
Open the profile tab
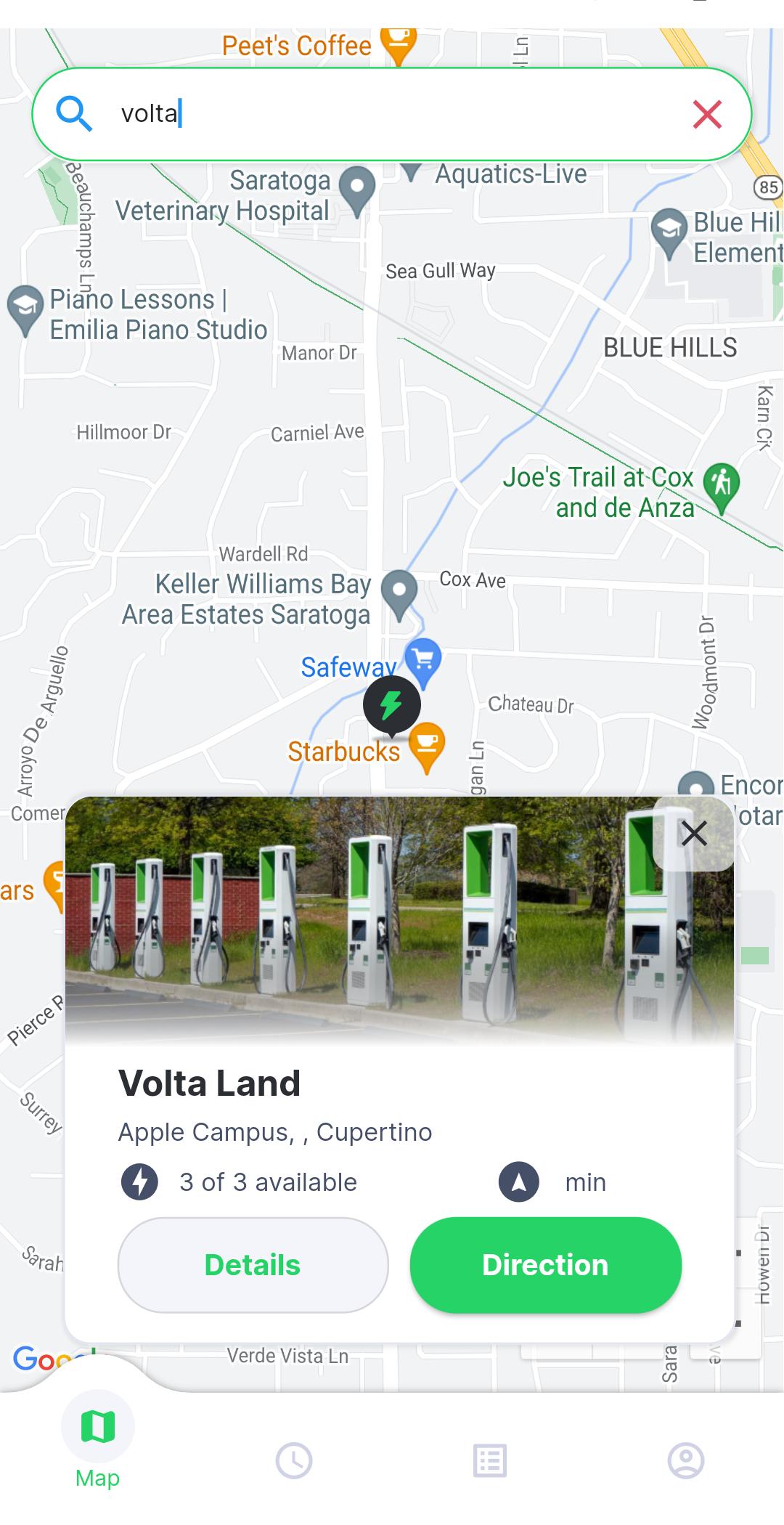[686, 1460]
